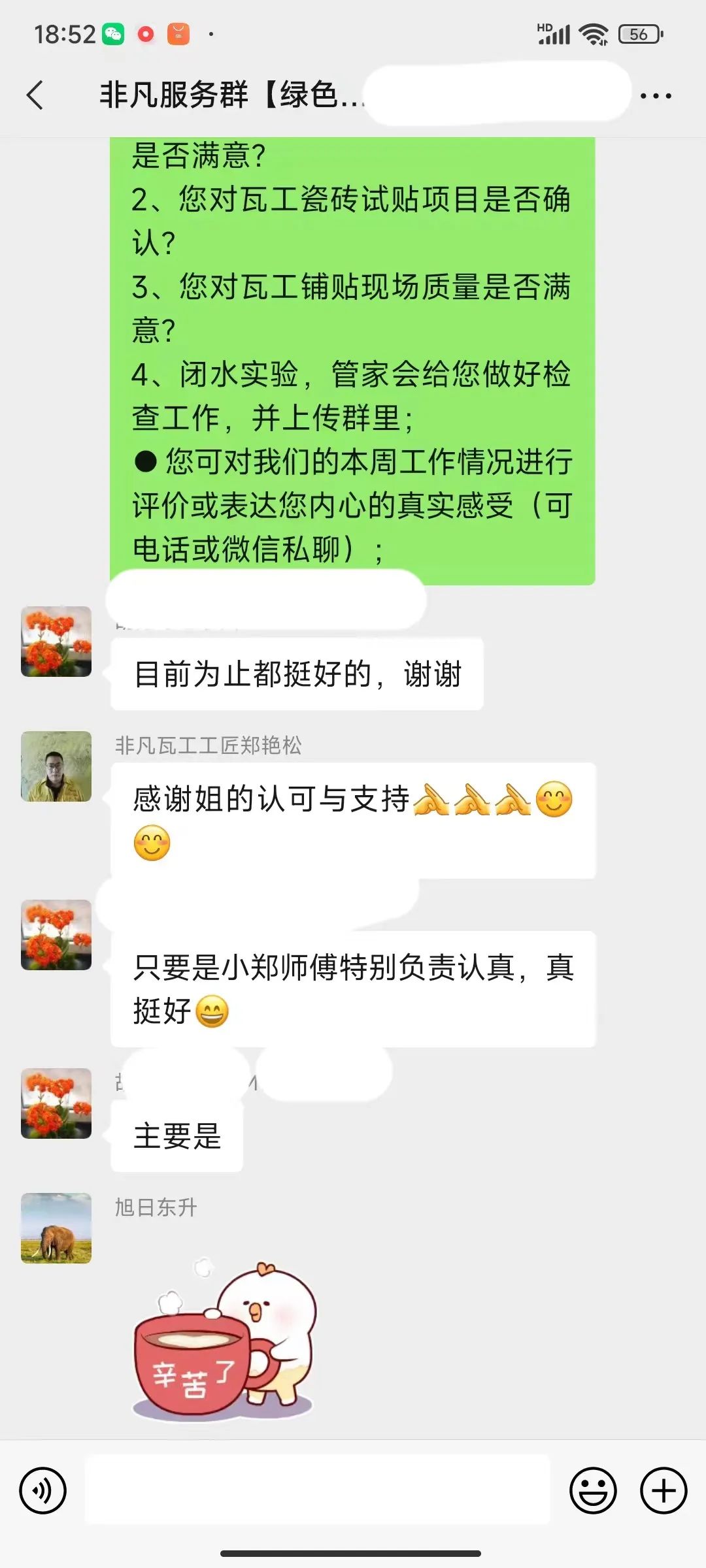
Task: Open the emoji picker
Action: click(x=593, y=1492)
